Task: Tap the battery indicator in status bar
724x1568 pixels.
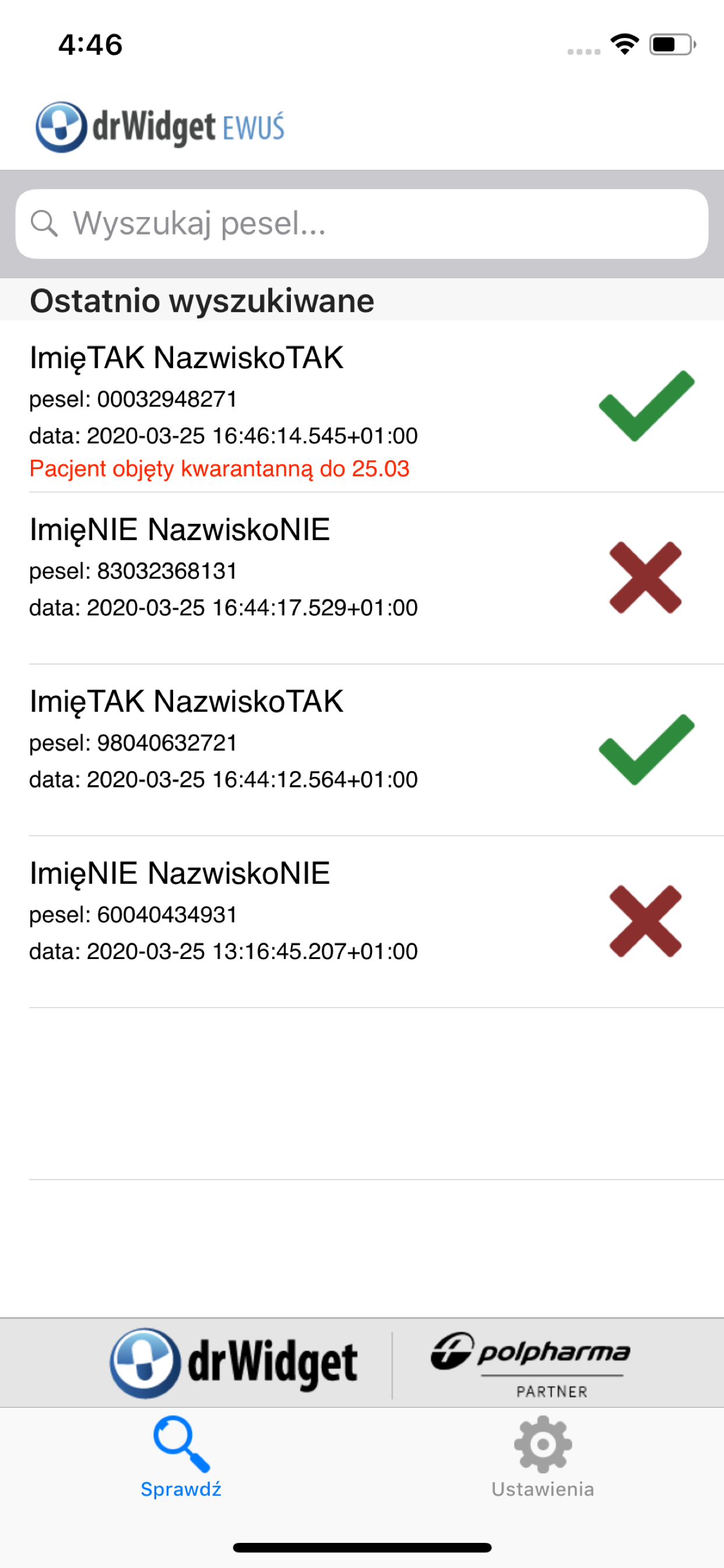Action: [x=669, y=43]
